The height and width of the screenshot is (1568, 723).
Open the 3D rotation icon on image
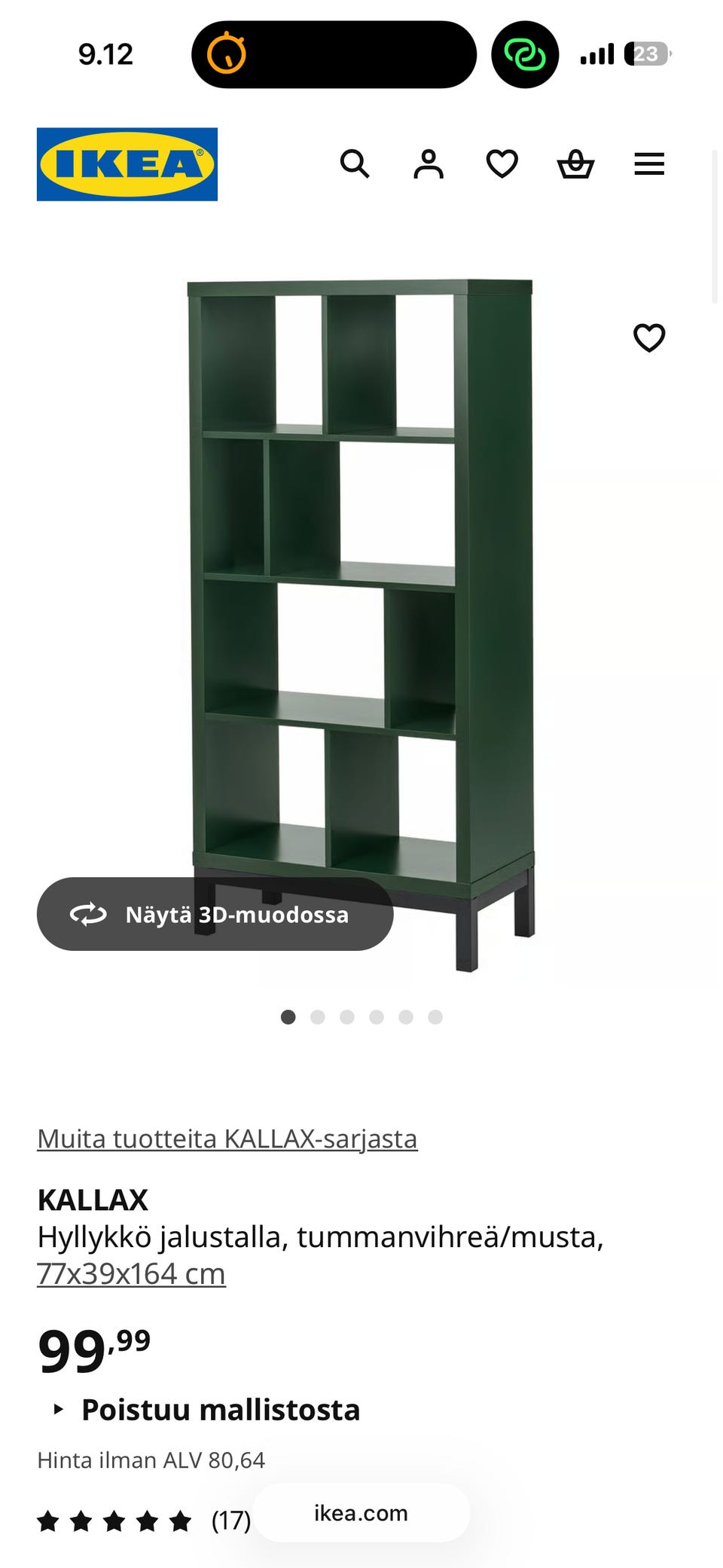pyautogui.click(x=88, y=915)
